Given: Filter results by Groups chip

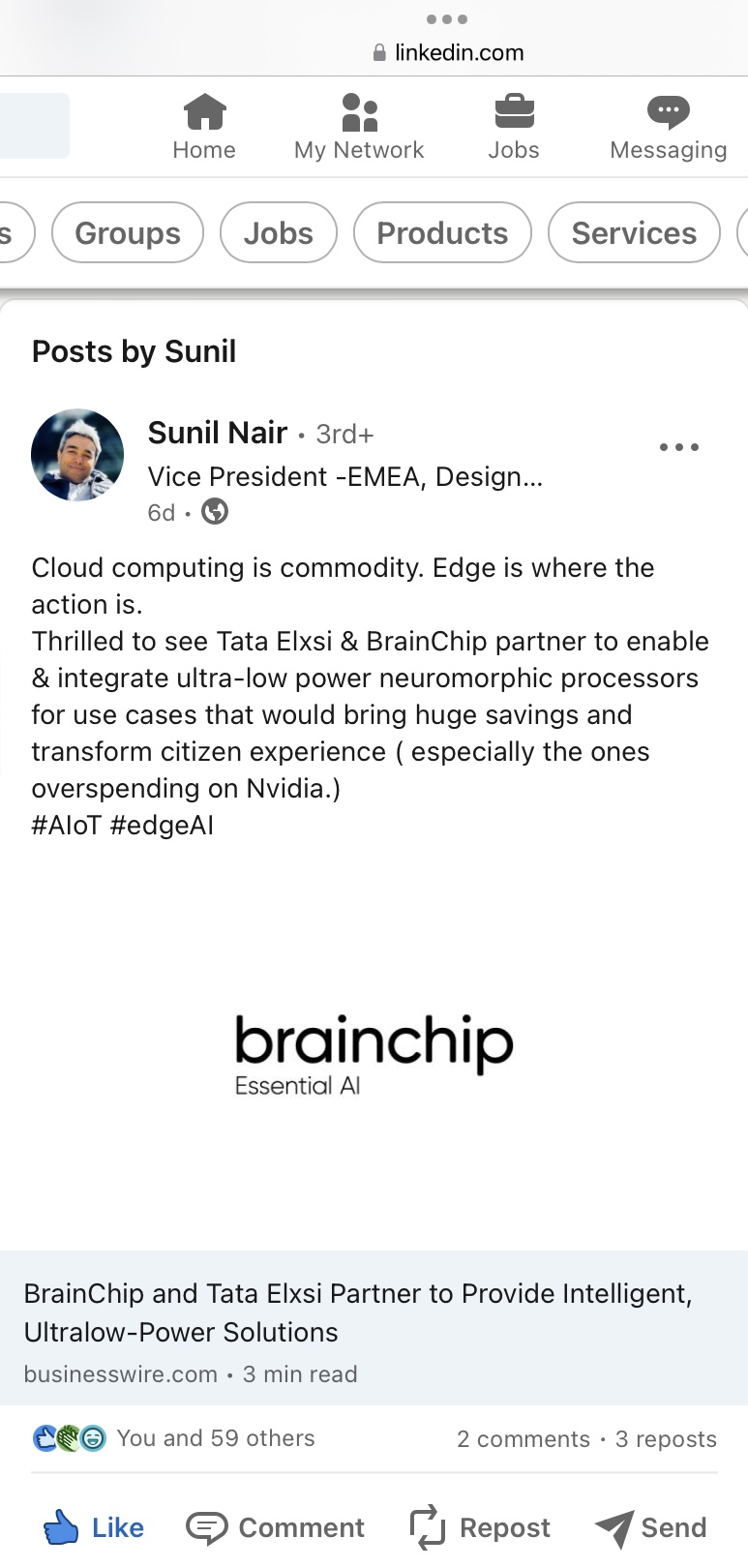Looking at the screenshot, I should 128,233.
